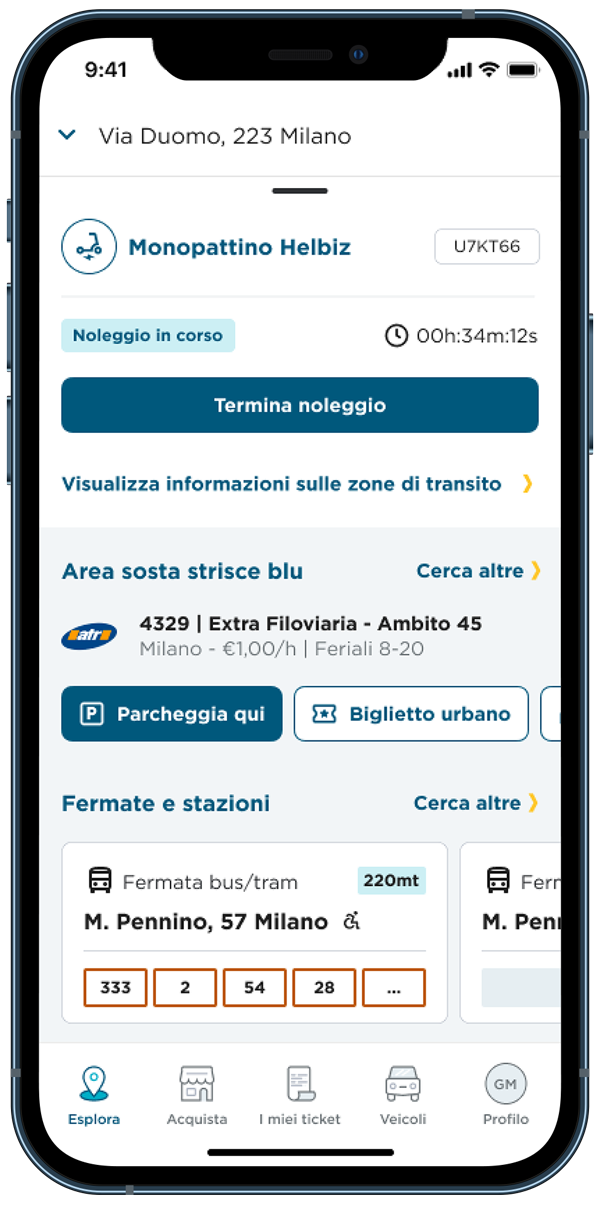Open transit zone information link

point(298,484)
